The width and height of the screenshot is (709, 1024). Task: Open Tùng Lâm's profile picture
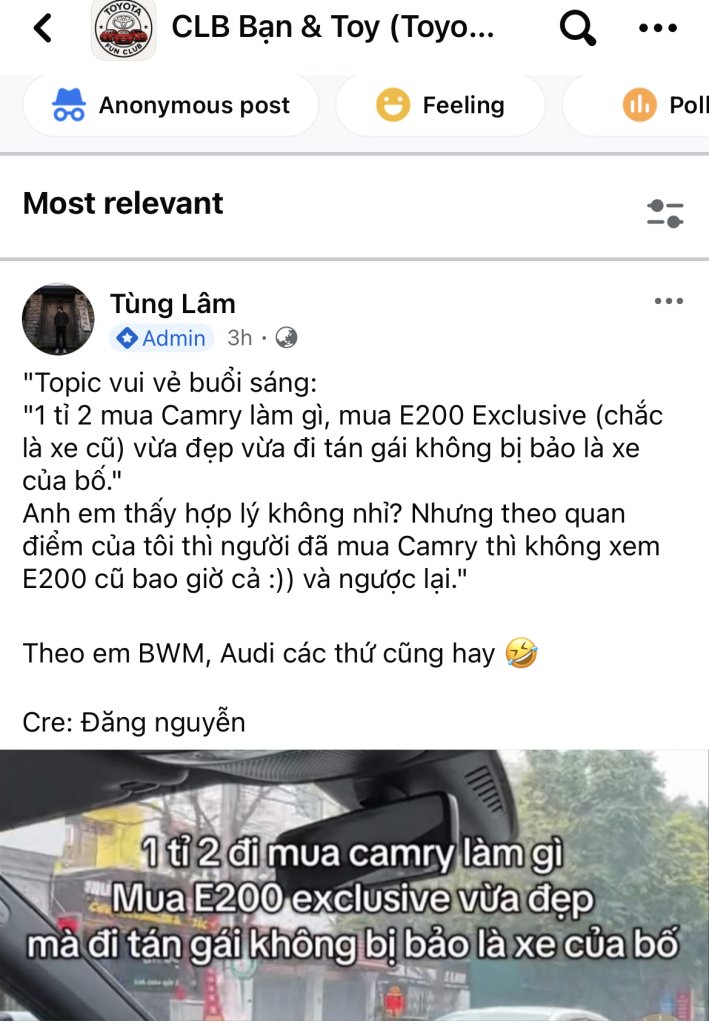pyautogui.click(x=58, y=319)
